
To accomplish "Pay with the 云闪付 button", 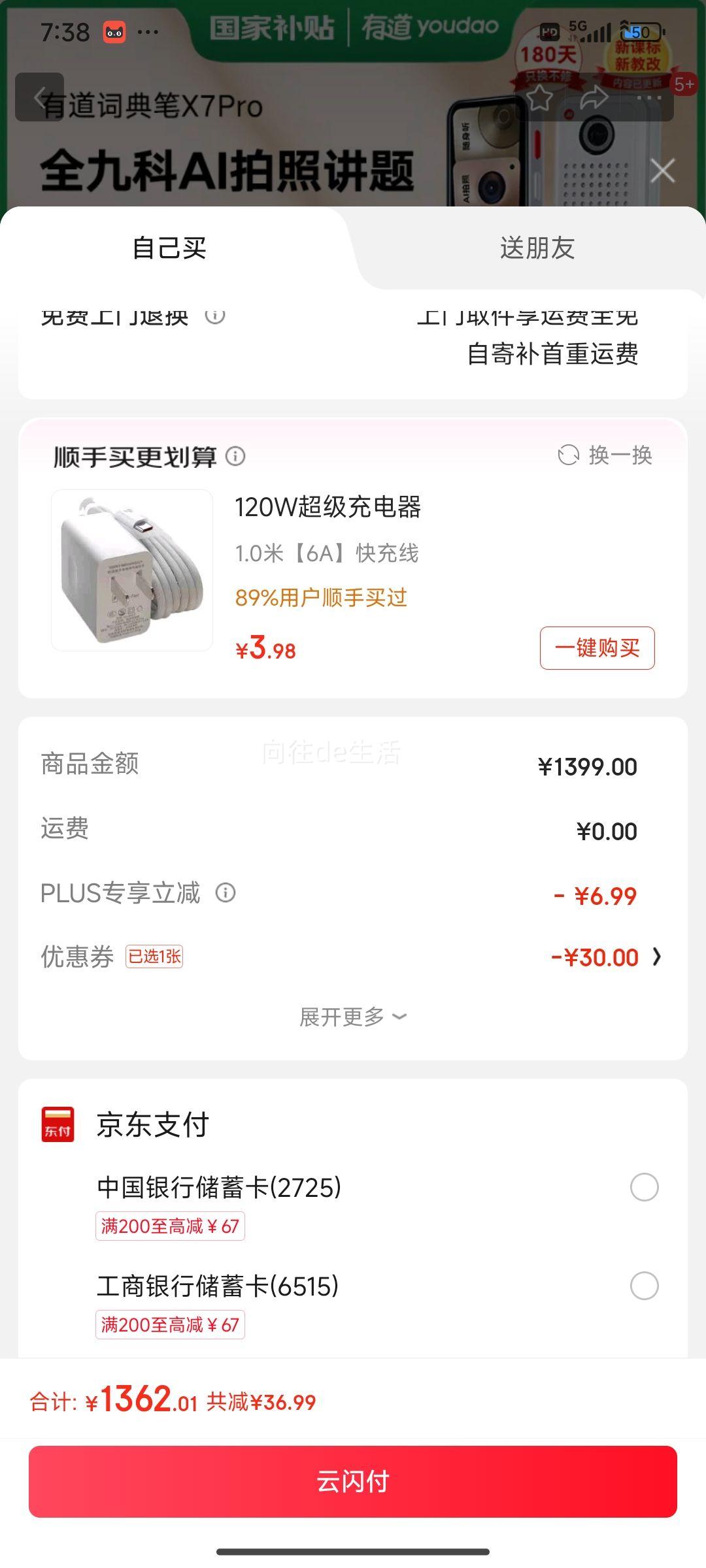I will [353, 1481].
